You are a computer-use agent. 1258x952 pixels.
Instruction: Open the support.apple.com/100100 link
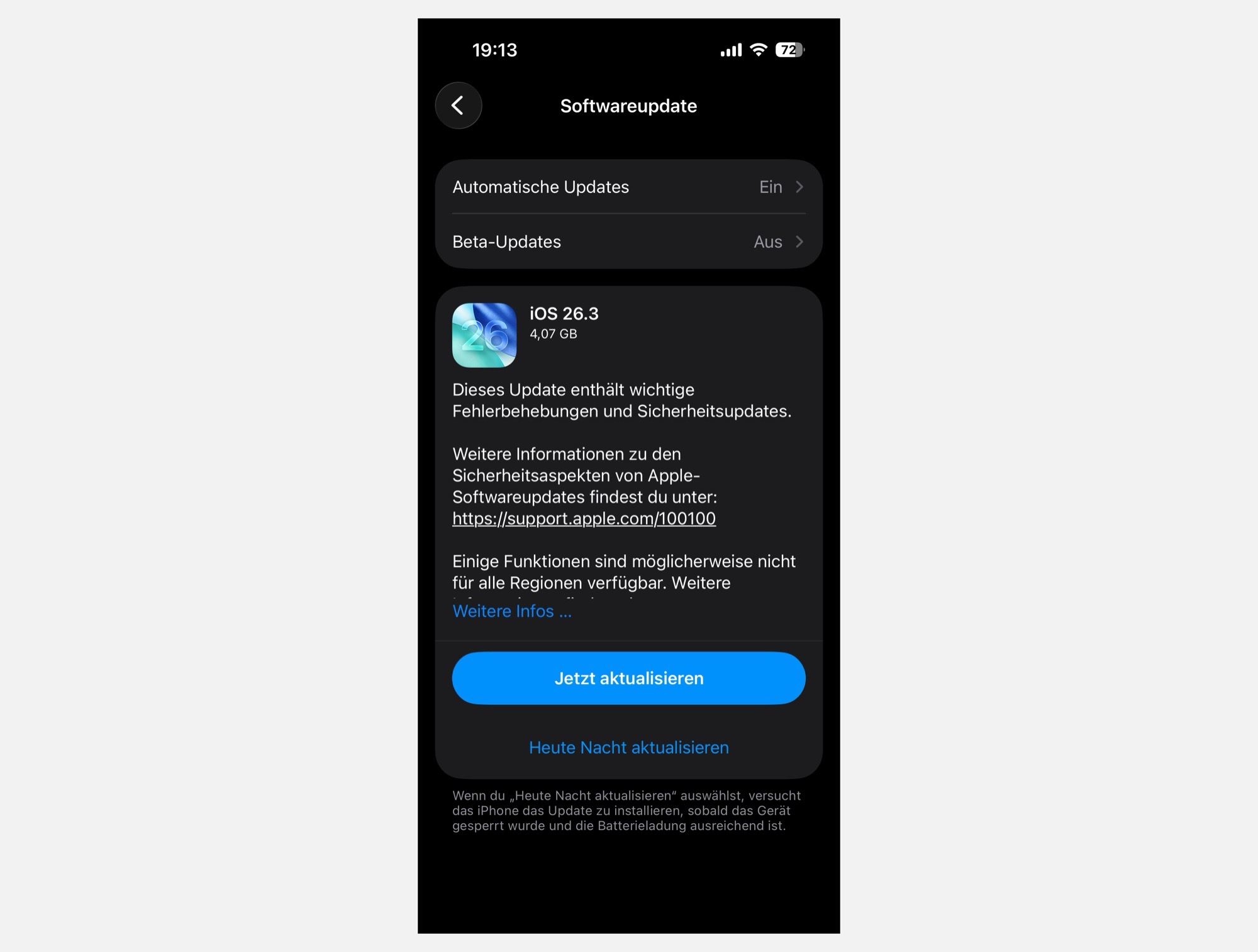[x=584, y=519]
